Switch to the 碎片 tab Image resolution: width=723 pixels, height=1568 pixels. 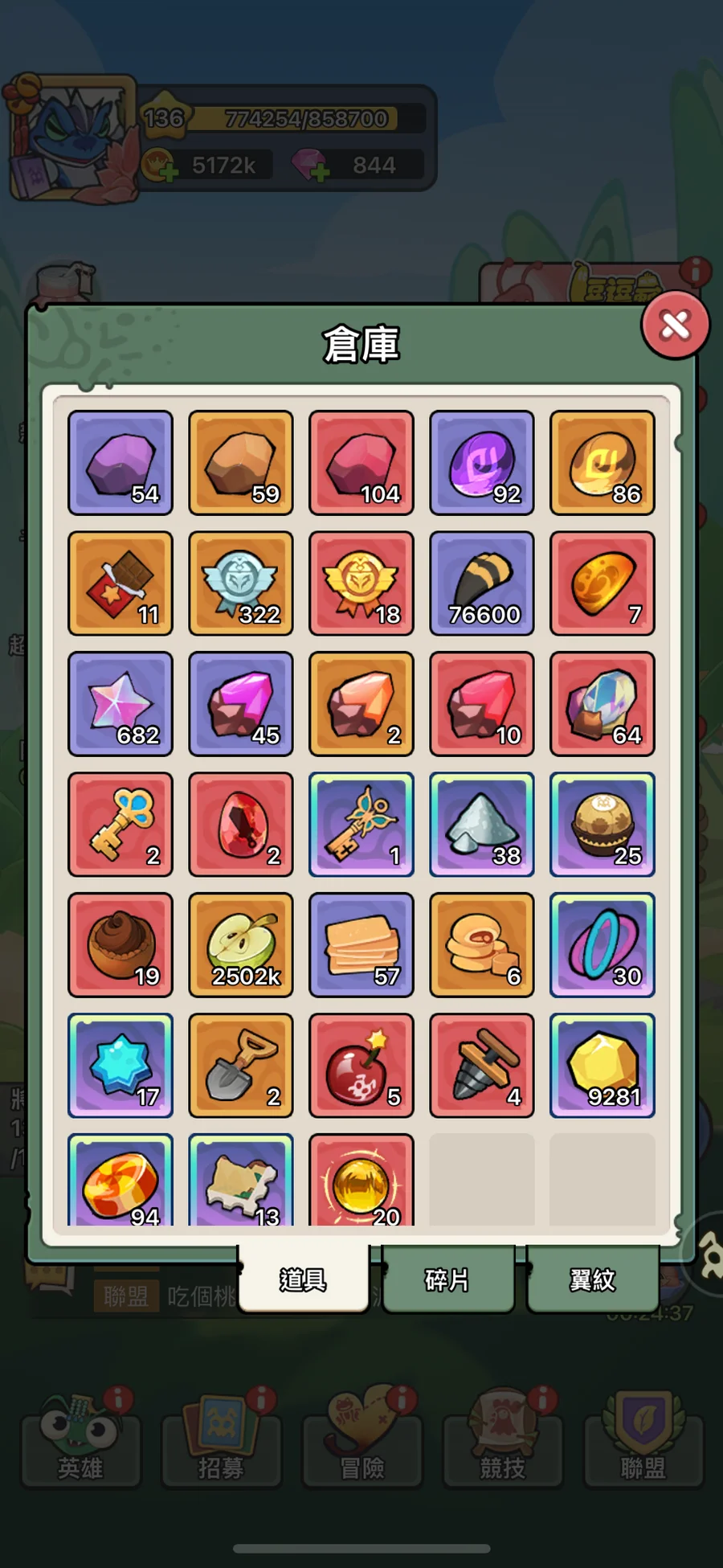(x=447, y=1279)
